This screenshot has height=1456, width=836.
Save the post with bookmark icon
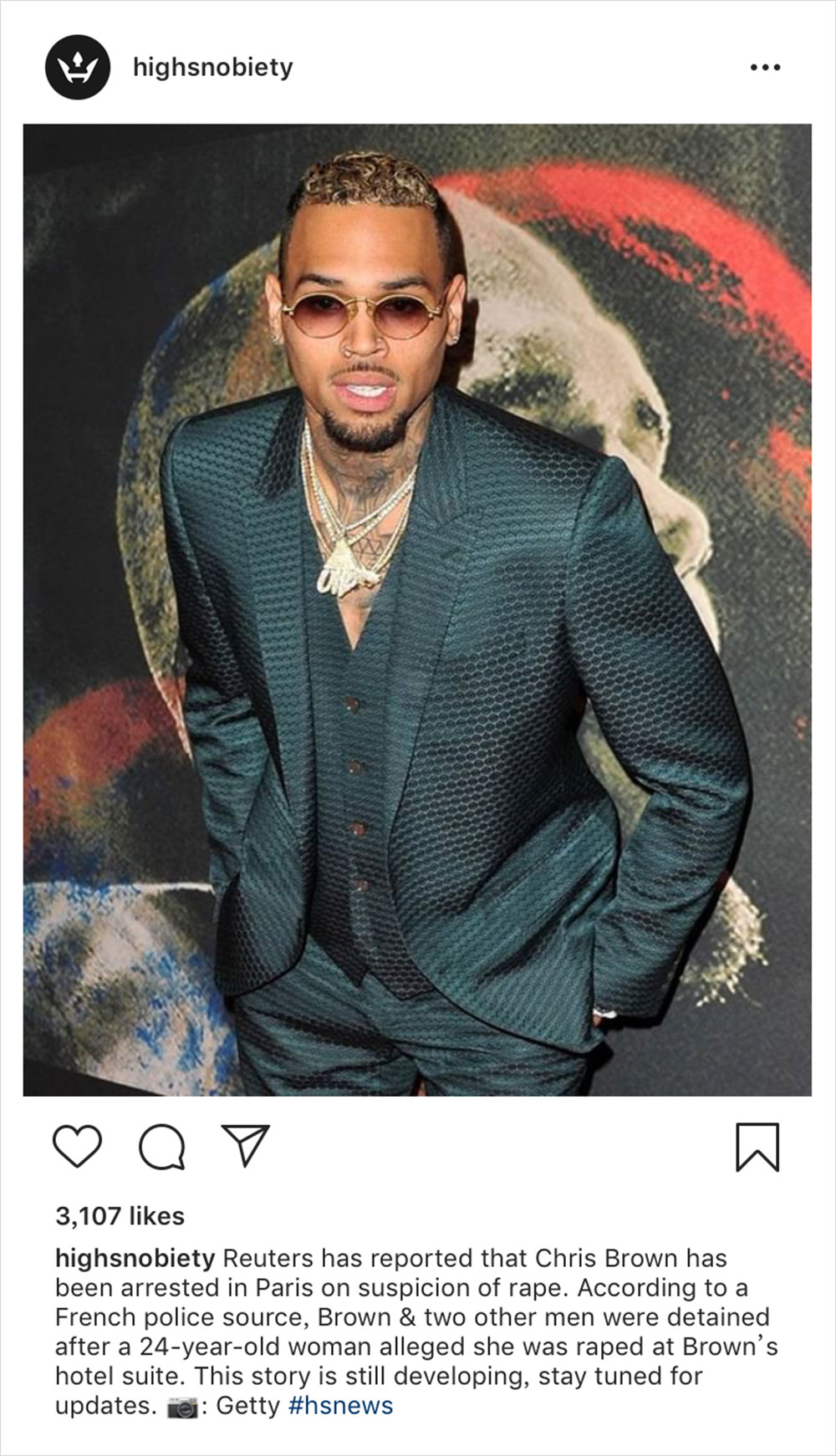[x=757, y=1147]
